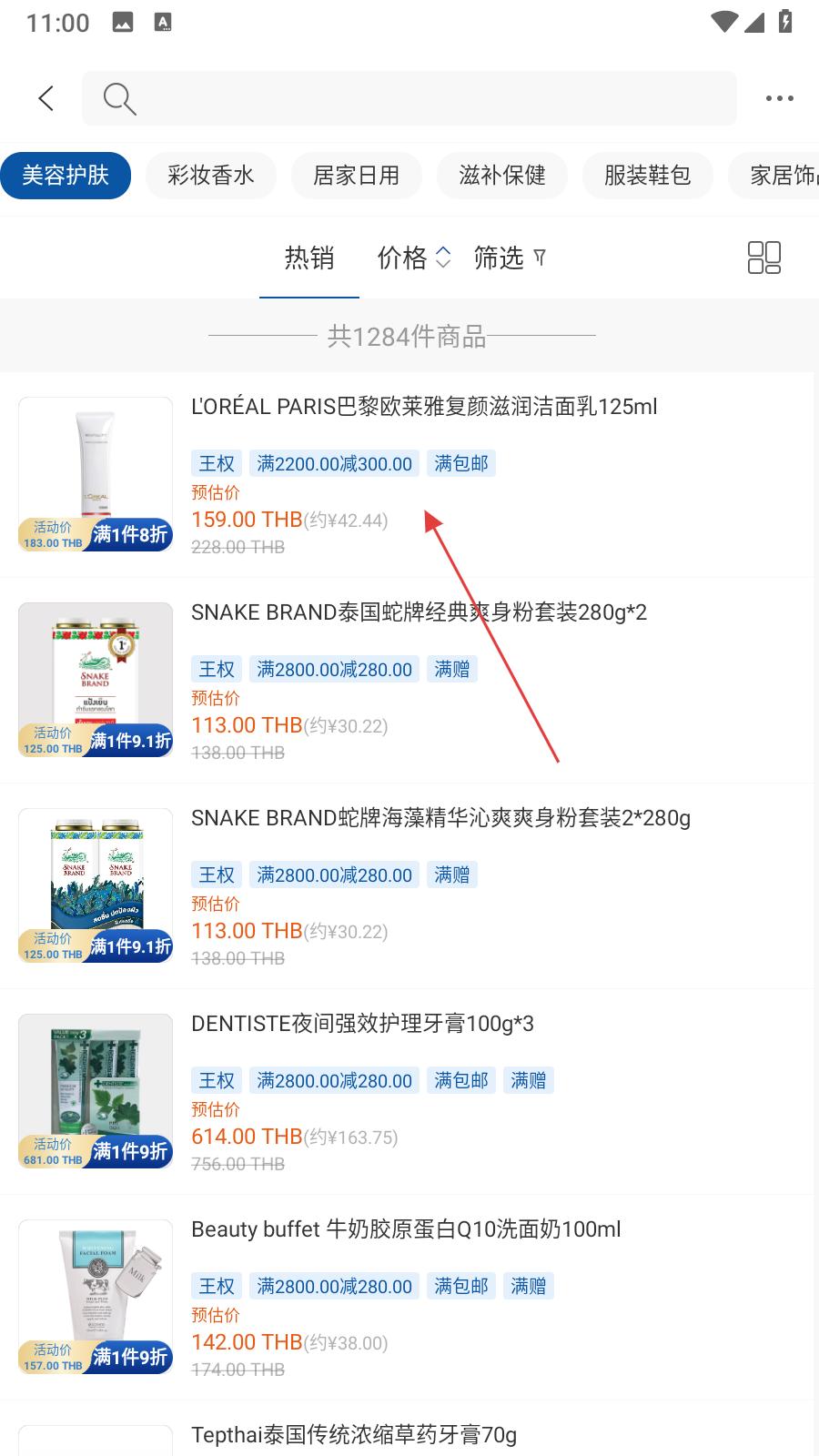
Task: Select the 美容护肤 category chip
Action: [x=66, y=175]
